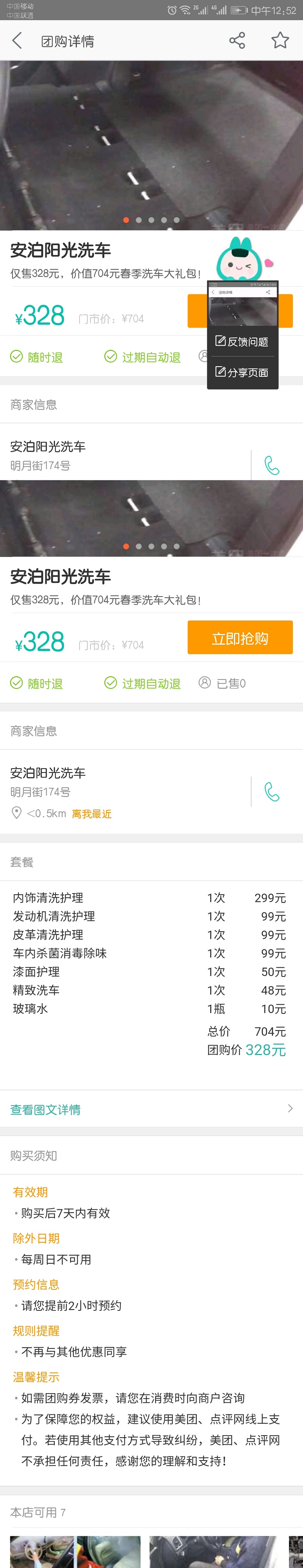Screen dimensions: 303x1568
Task: Select 分享页面 in the popup
Action: click(242, 372)
